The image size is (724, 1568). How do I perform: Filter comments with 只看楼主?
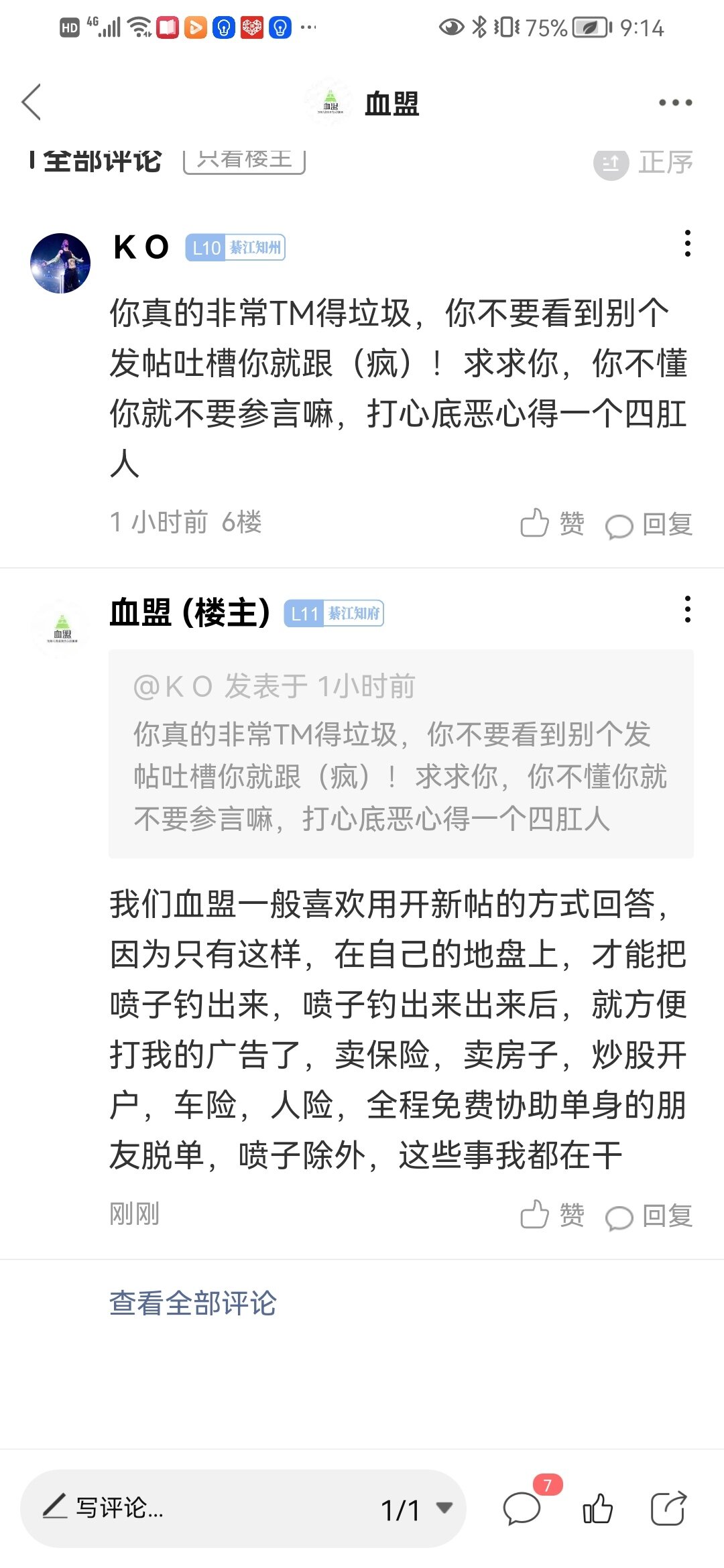pyautogui.click(x=244, y=161)
